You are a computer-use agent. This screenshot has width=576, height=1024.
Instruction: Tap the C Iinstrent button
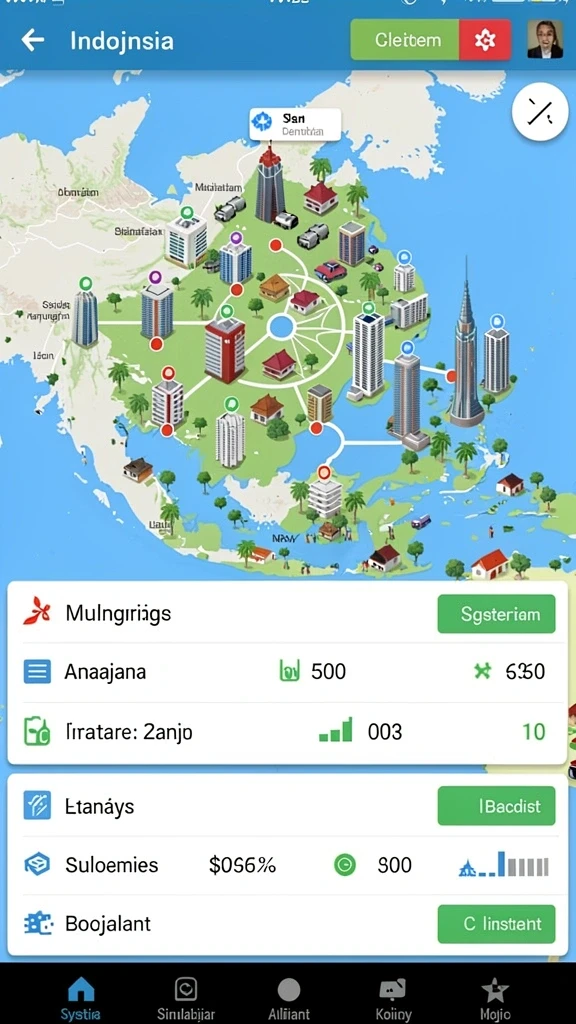click(x=496, y=924)
